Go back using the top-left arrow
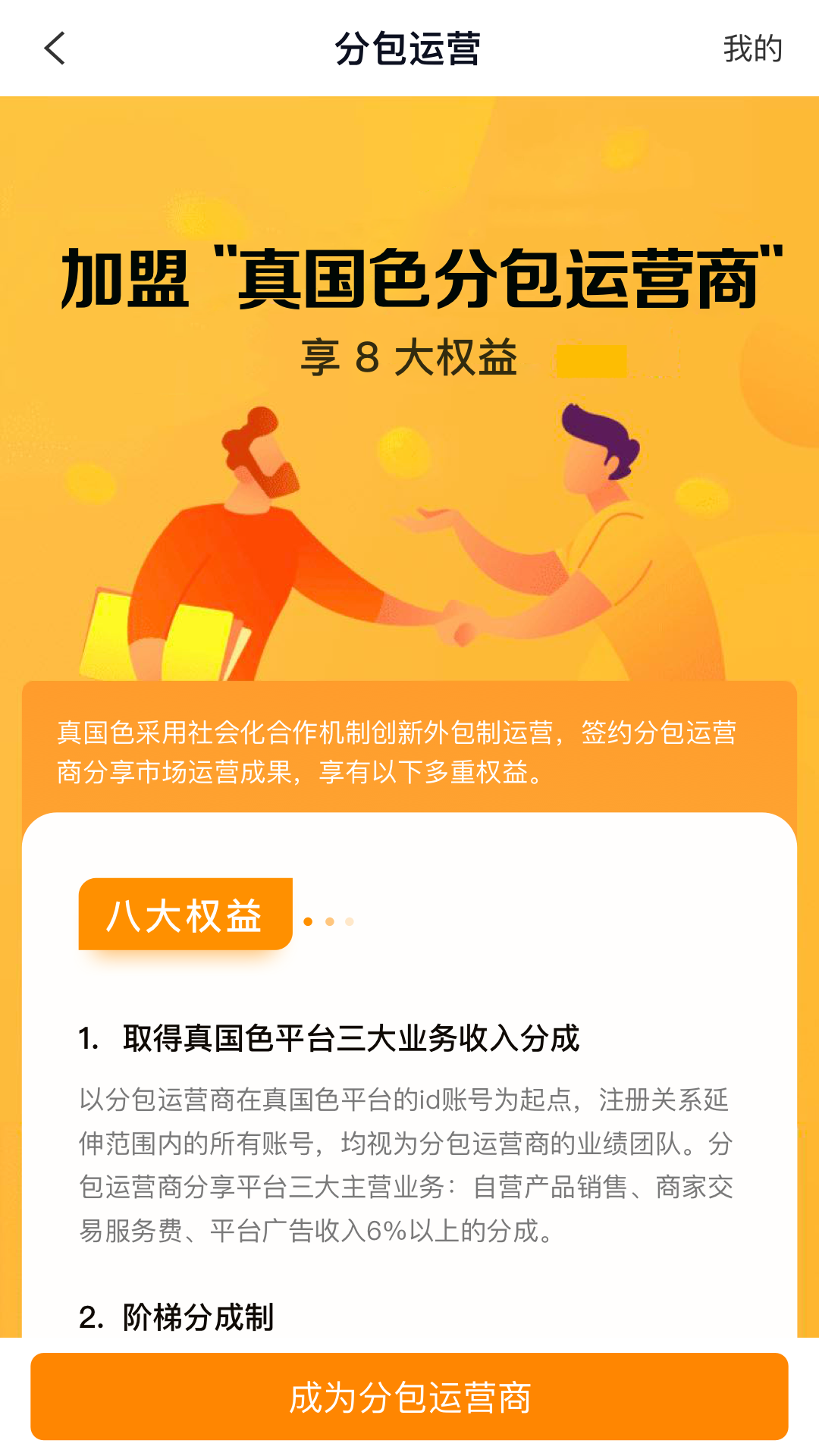Image resolution: width=819 pixels, height=1456 pixels. pyautogui.click(x=55, y=49)
